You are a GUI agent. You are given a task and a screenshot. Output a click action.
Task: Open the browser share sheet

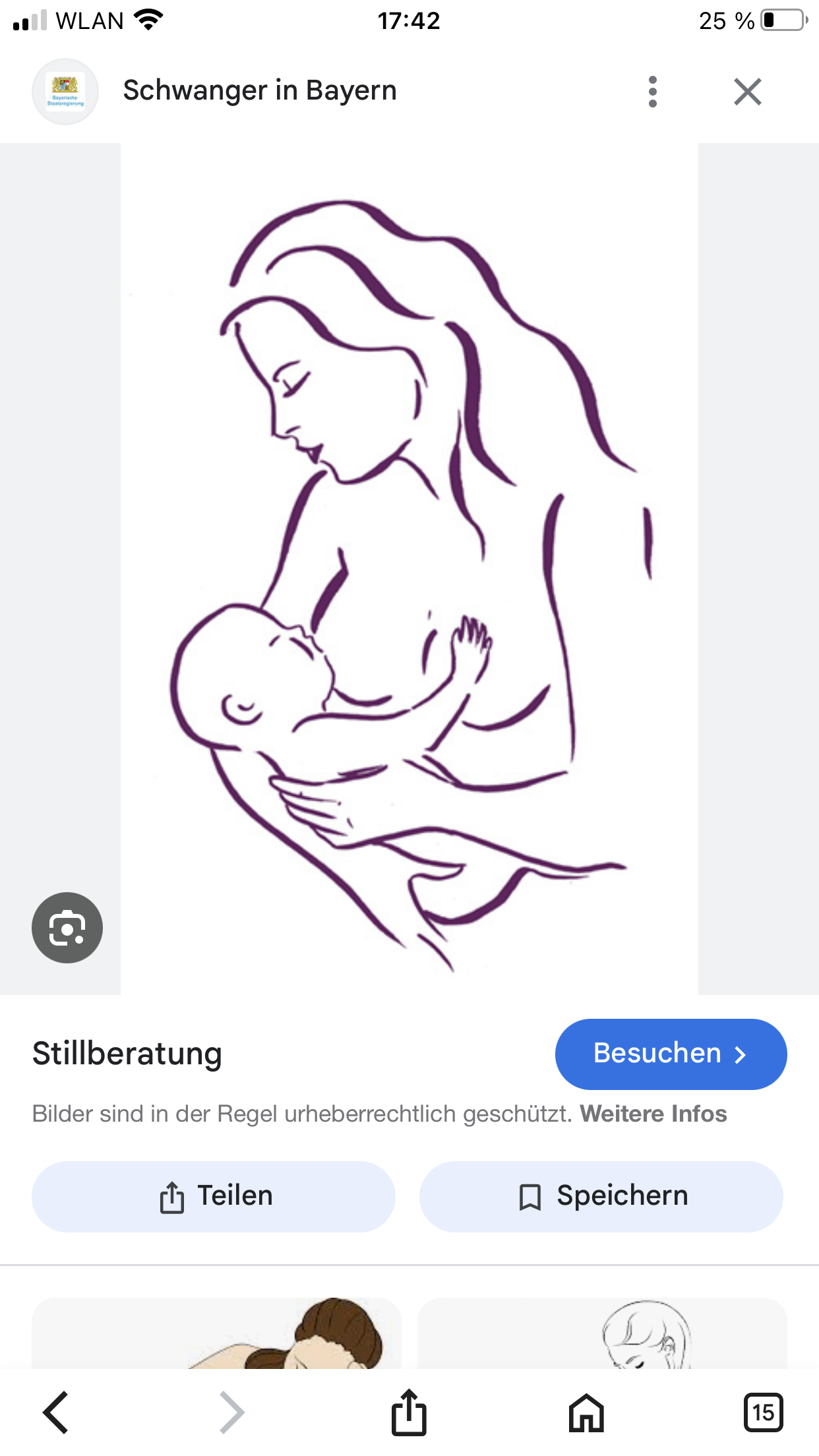409,1412
